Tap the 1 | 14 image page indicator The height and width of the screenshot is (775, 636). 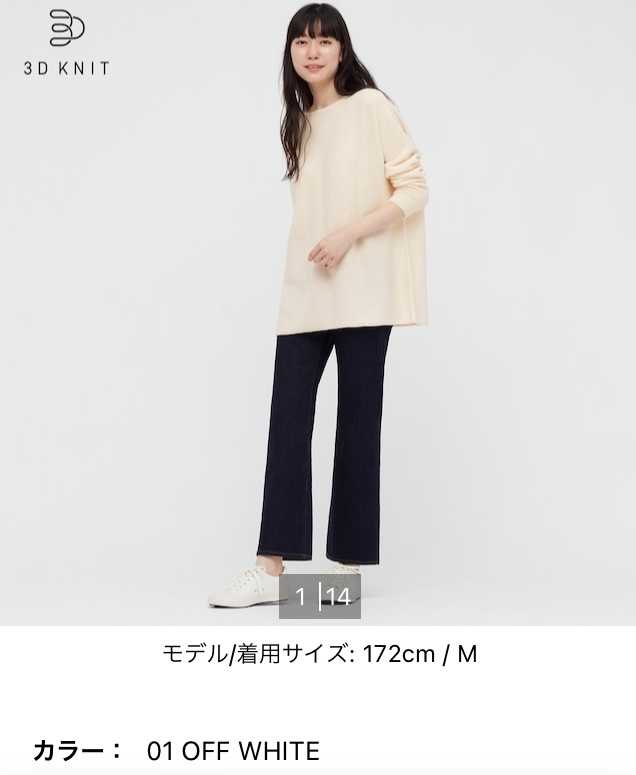coord(320,597)
